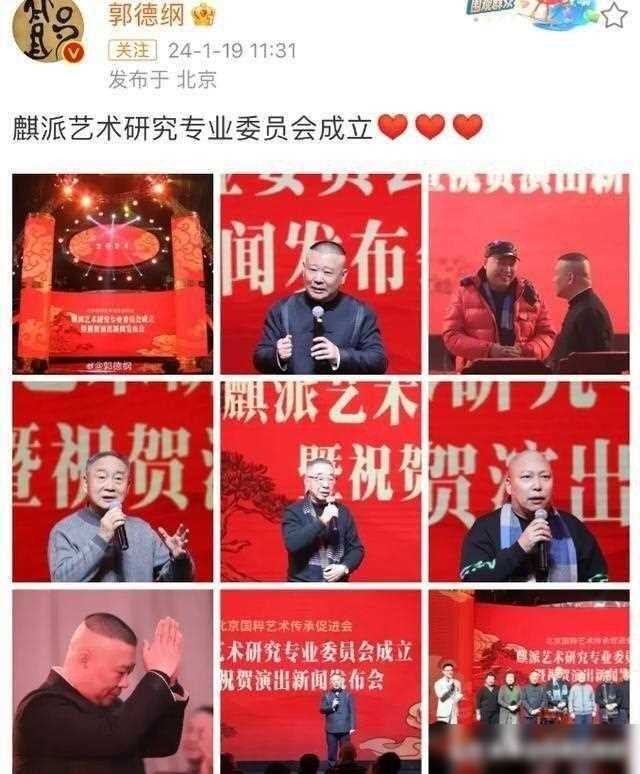Open the stage photo showing the 2024 screen
640x774 pixels.
112,273
